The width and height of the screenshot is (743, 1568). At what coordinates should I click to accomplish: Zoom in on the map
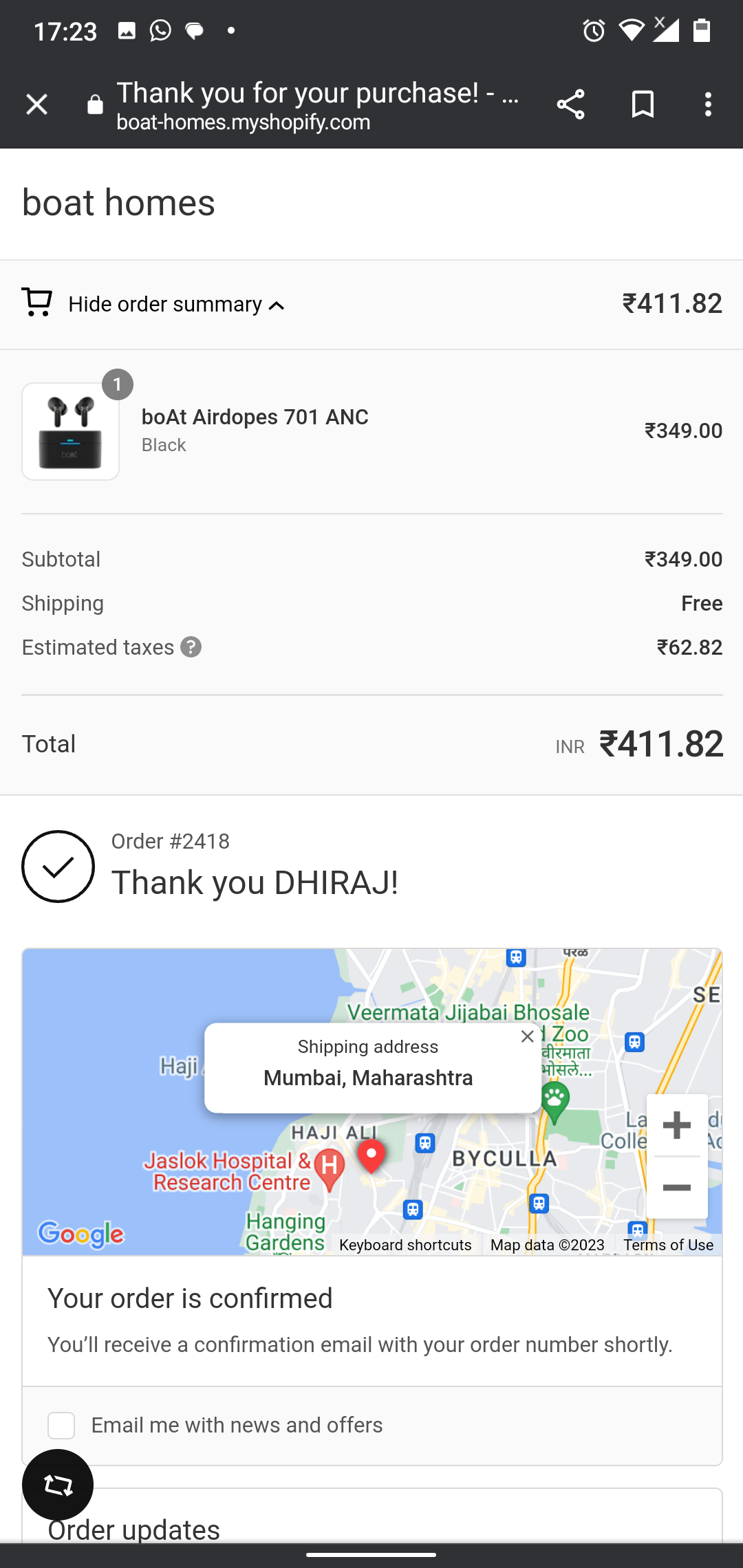coord(677,1125)
